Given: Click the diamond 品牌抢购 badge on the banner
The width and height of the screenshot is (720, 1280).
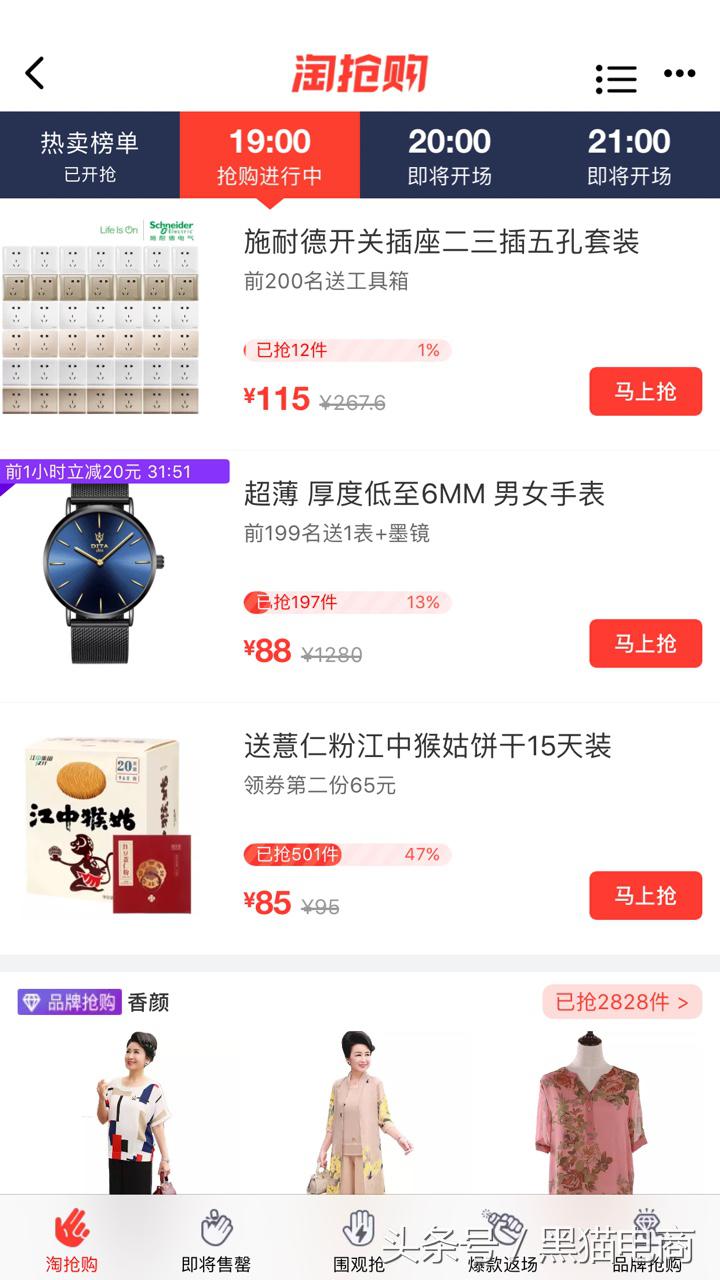Looking at the screenshot, I should click(69, 1002).
